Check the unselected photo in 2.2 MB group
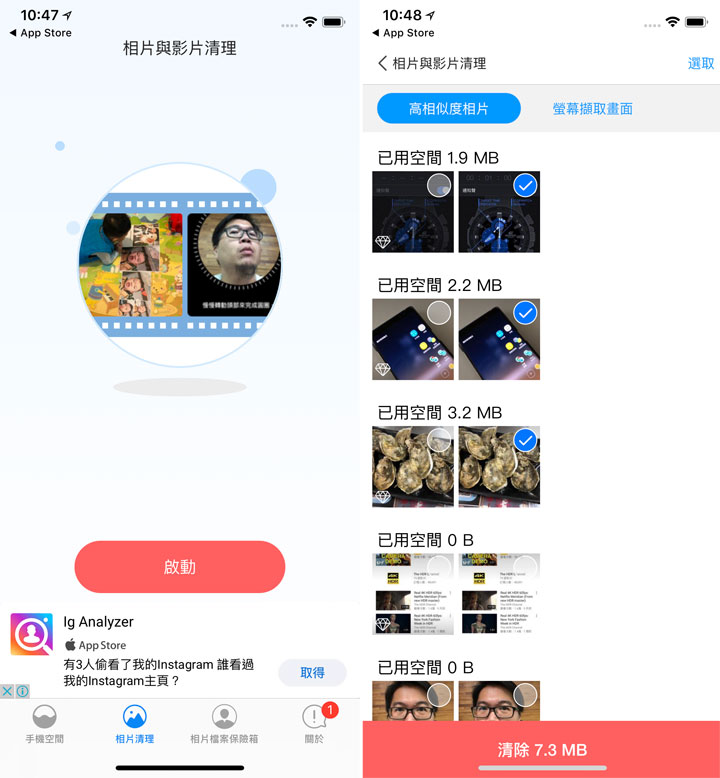This screenshot has width=720, height=778. [x=437, y=313]
